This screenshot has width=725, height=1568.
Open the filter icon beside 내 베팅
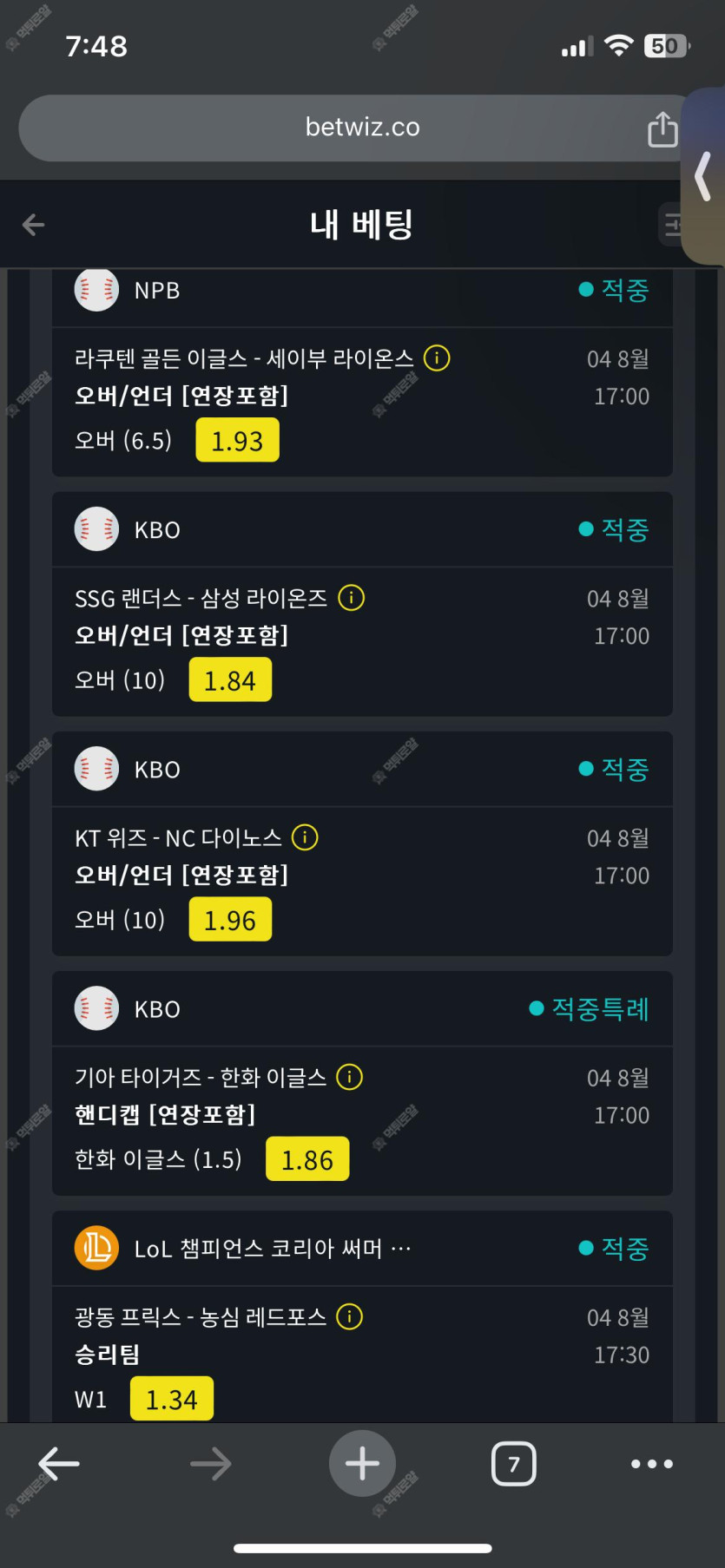point(671,225)
